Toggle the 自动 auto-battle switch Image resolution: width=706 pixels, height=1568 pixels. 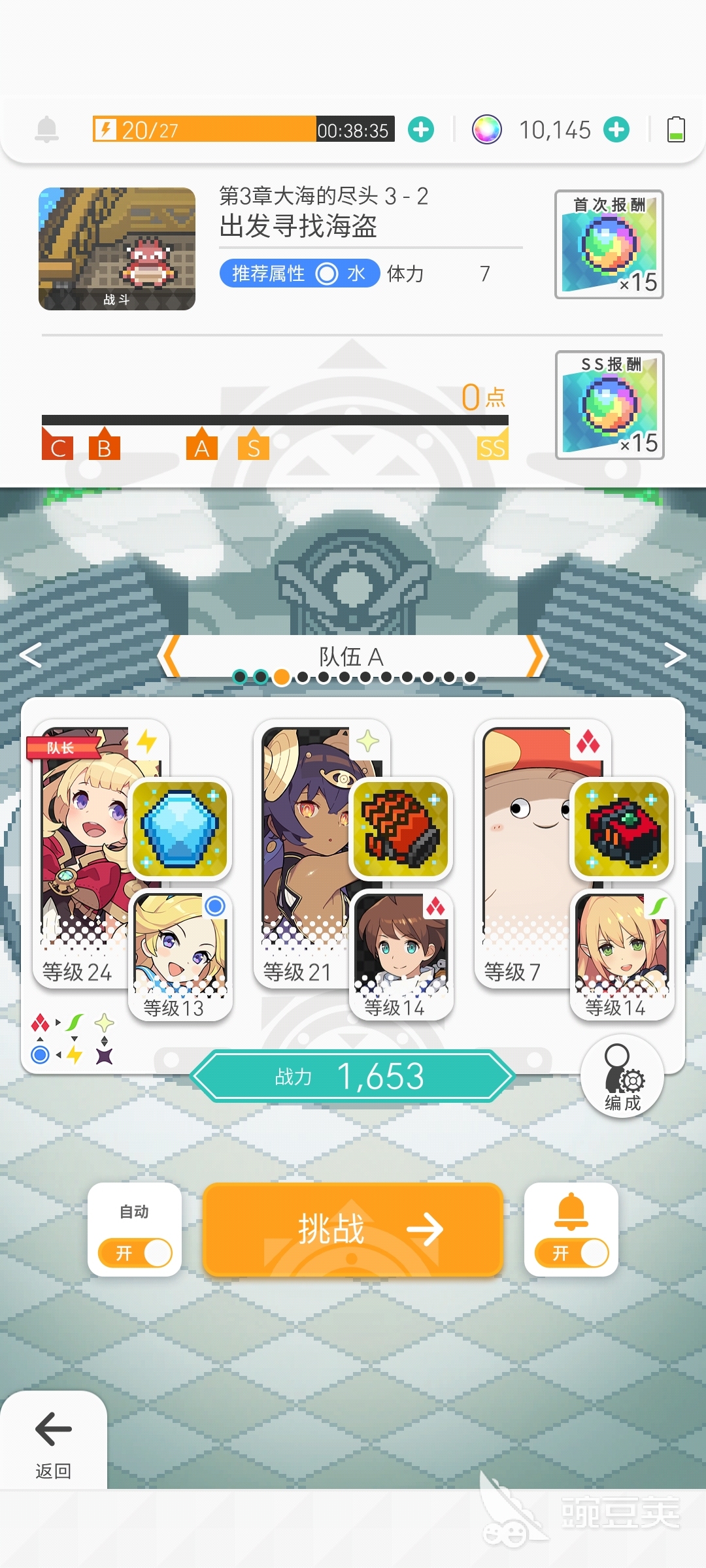(x=135, y=1252)
